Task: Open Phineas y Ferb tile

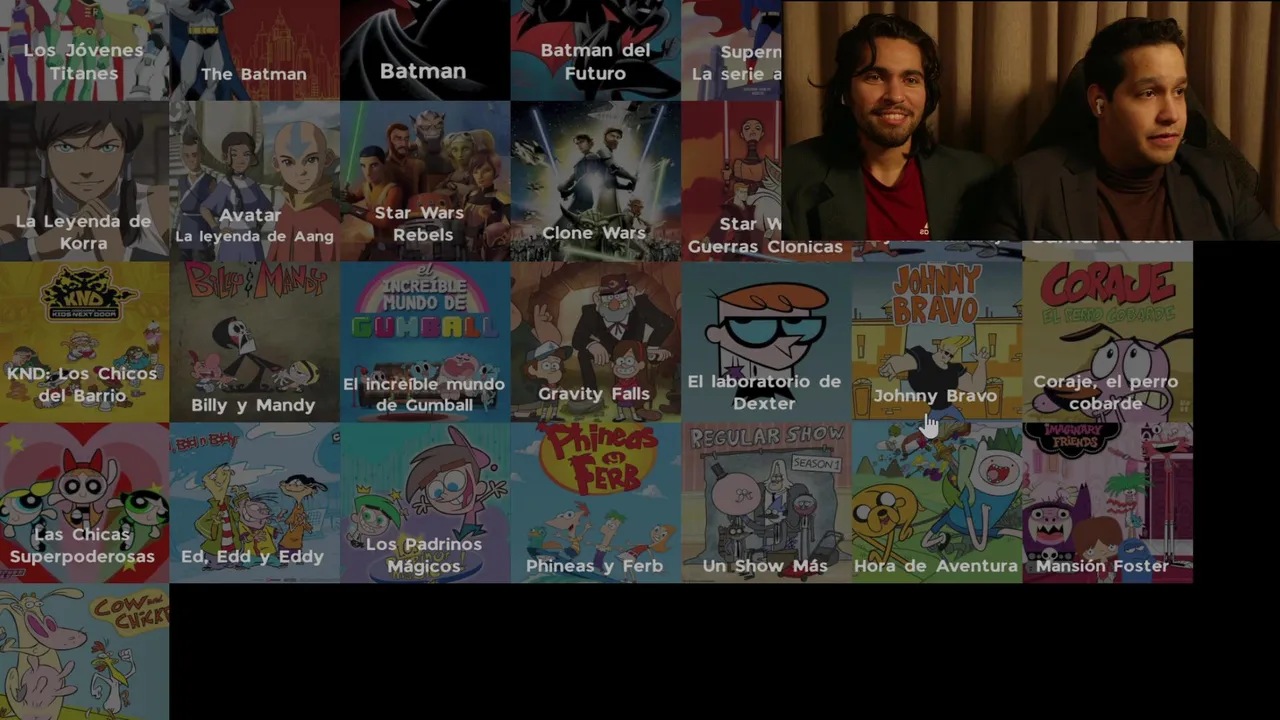Action: 595,503
